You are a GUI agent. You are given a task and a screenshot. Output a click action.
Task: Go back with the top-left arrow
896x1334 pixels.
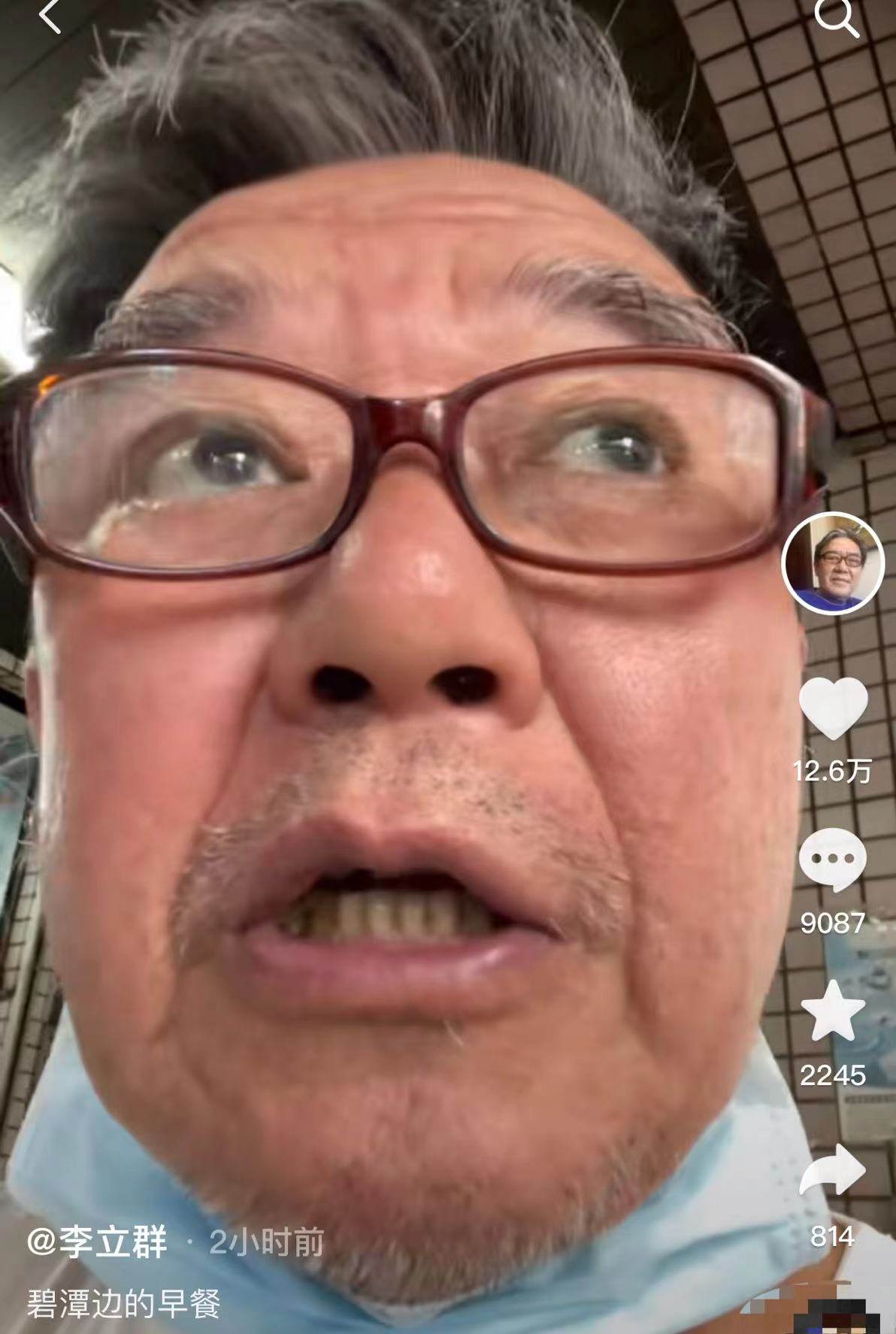[50, 17]
